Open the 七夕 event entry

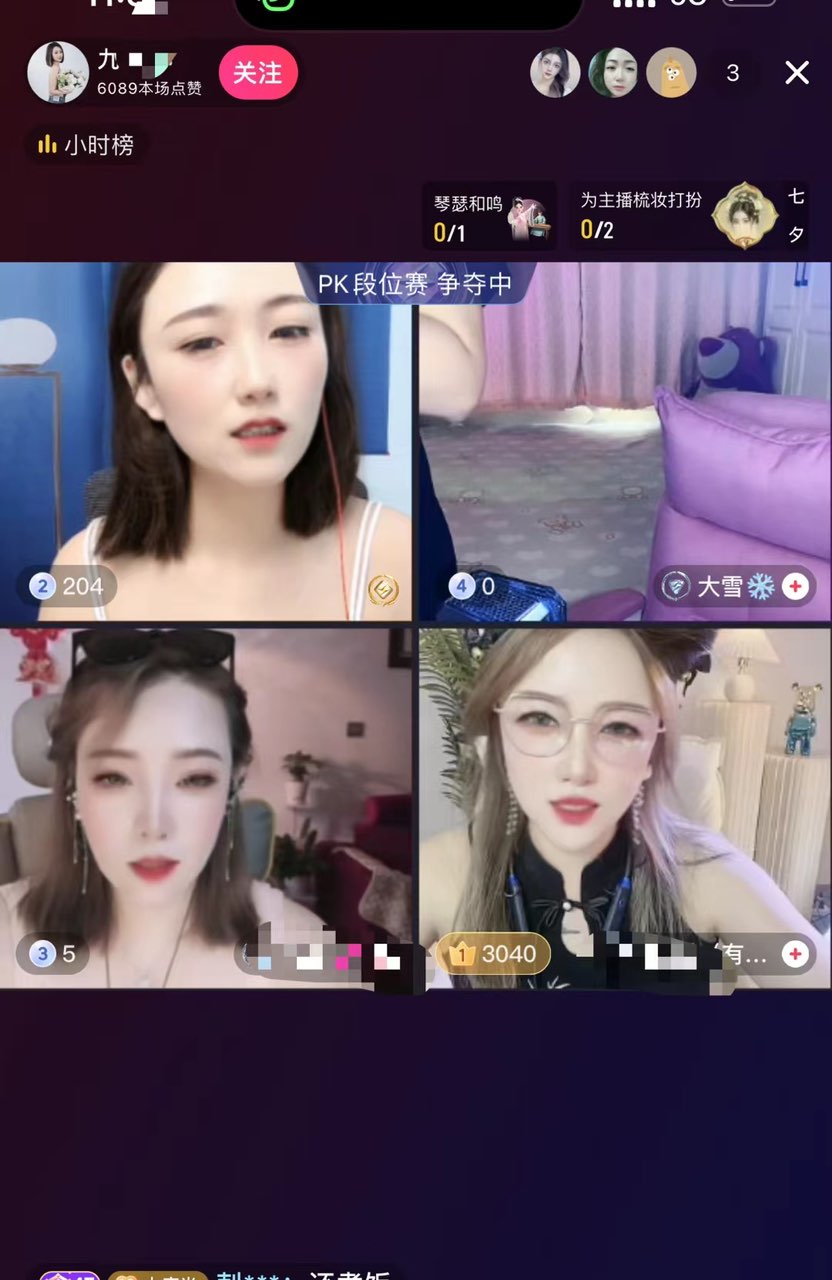[x=796, y=215]
